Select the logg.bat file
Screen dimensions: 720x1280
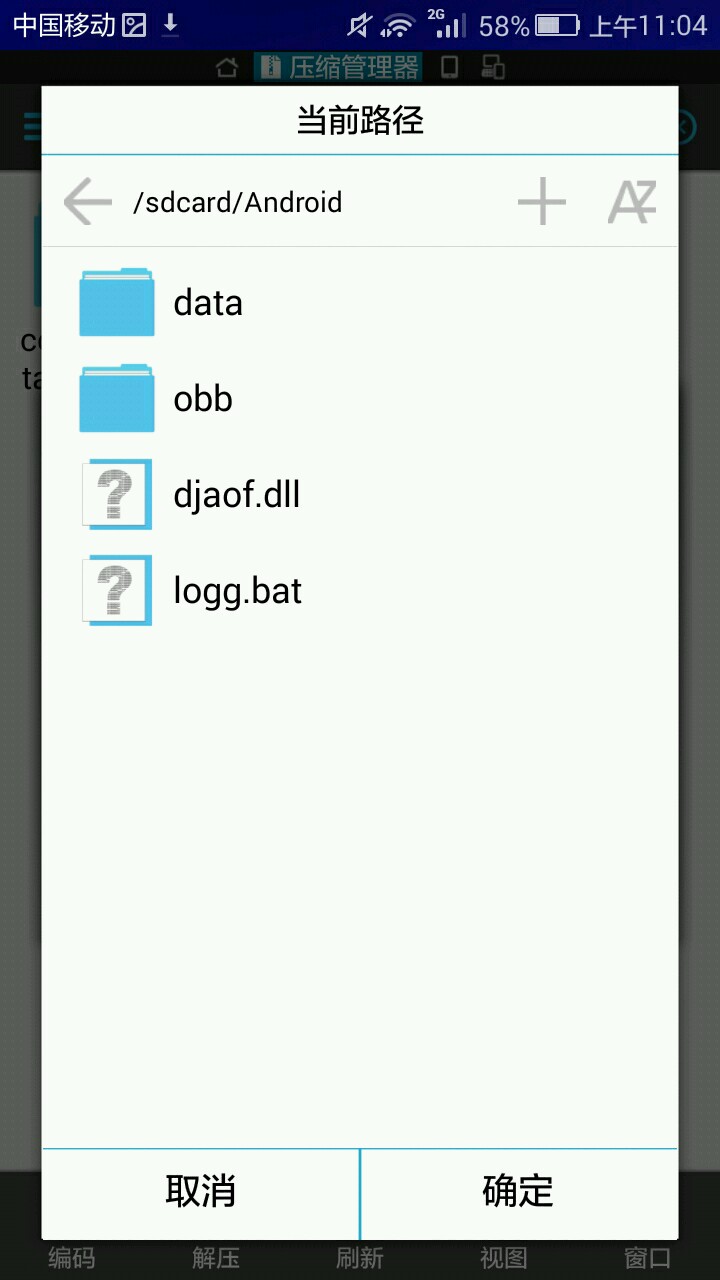pyautogui.click(x=360, y=590)
